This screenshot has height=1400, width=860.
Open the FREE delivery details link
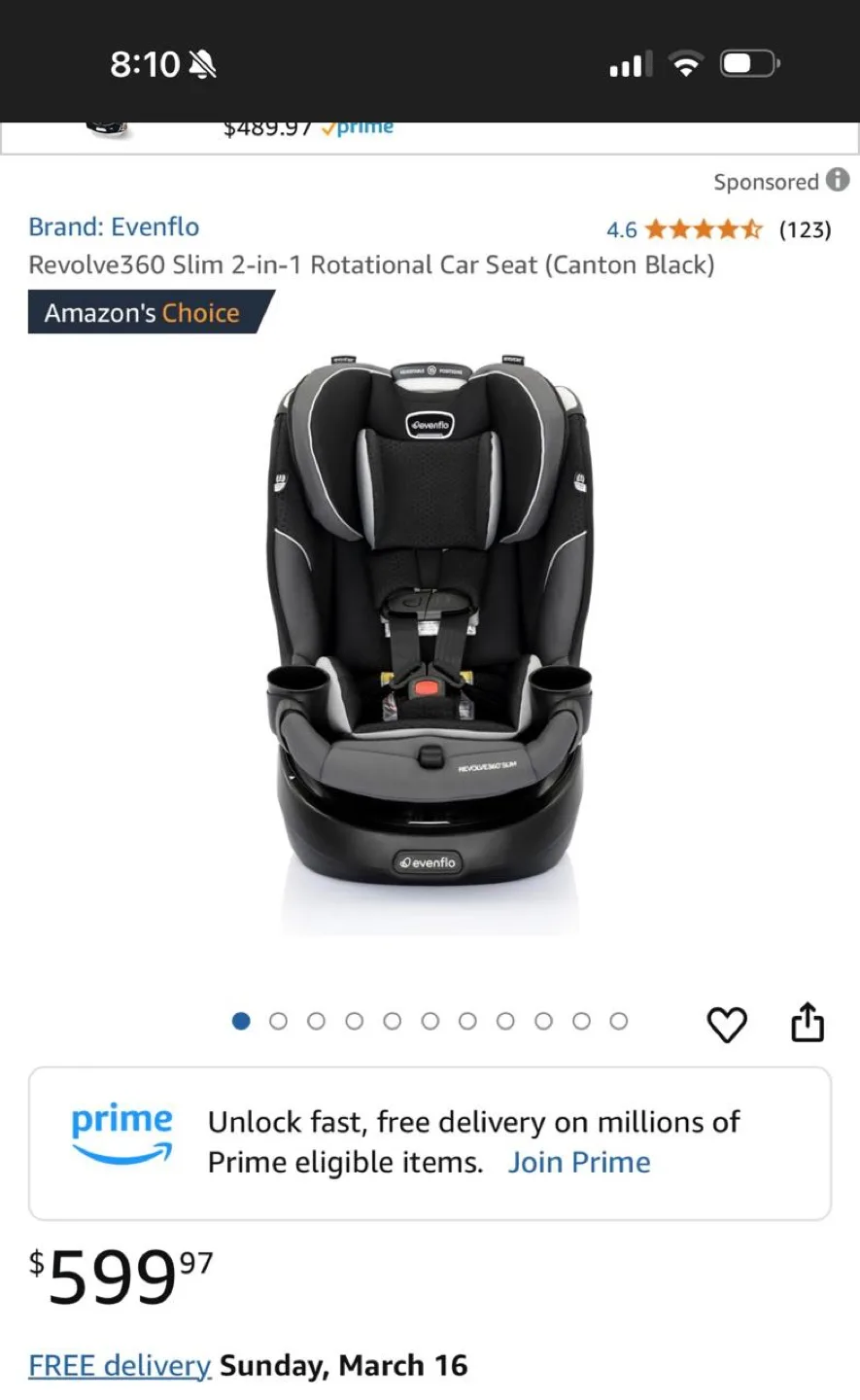(x=119, y=1365)
